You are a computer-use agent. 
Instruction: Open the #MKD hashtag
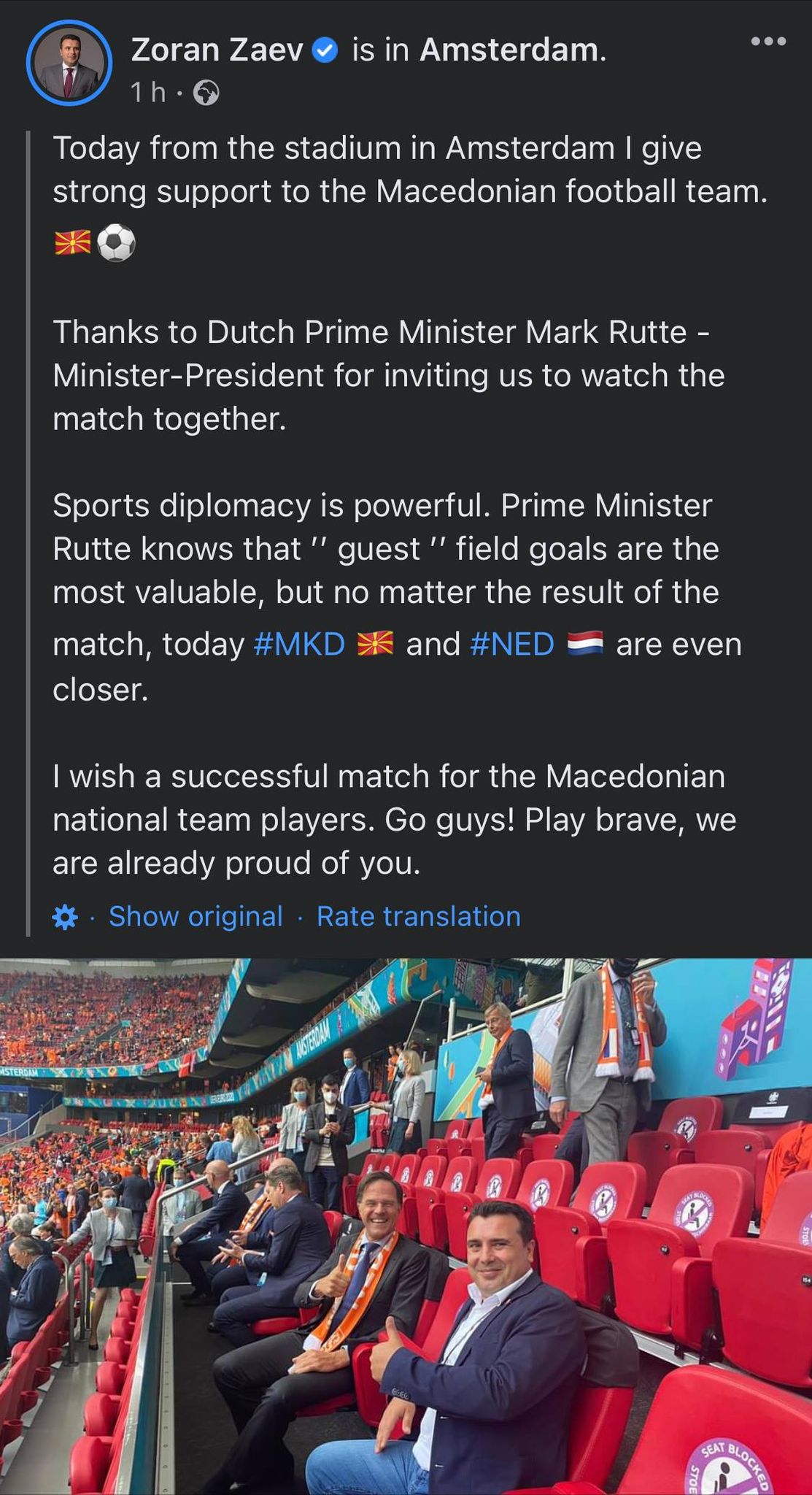299,645
